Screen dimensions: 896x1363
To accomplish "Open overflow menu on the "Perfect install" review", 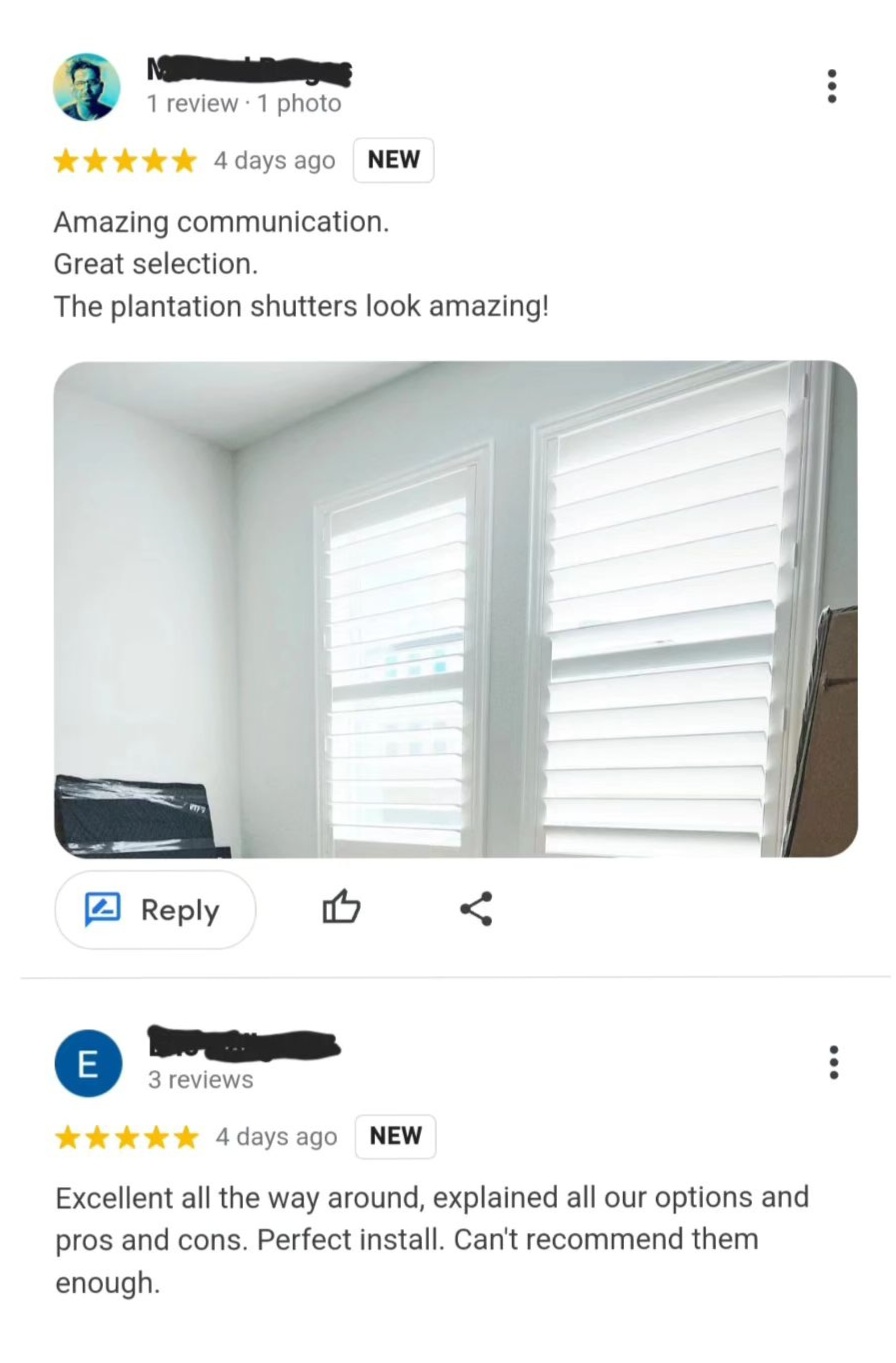I will click(833, 1062).
